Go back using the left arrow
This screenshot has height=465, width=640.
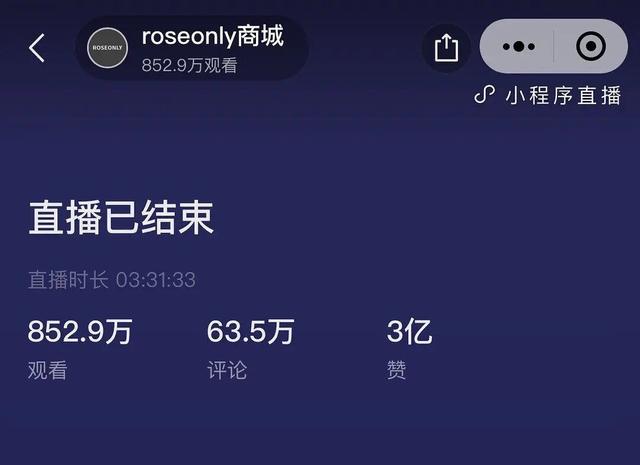37,48
